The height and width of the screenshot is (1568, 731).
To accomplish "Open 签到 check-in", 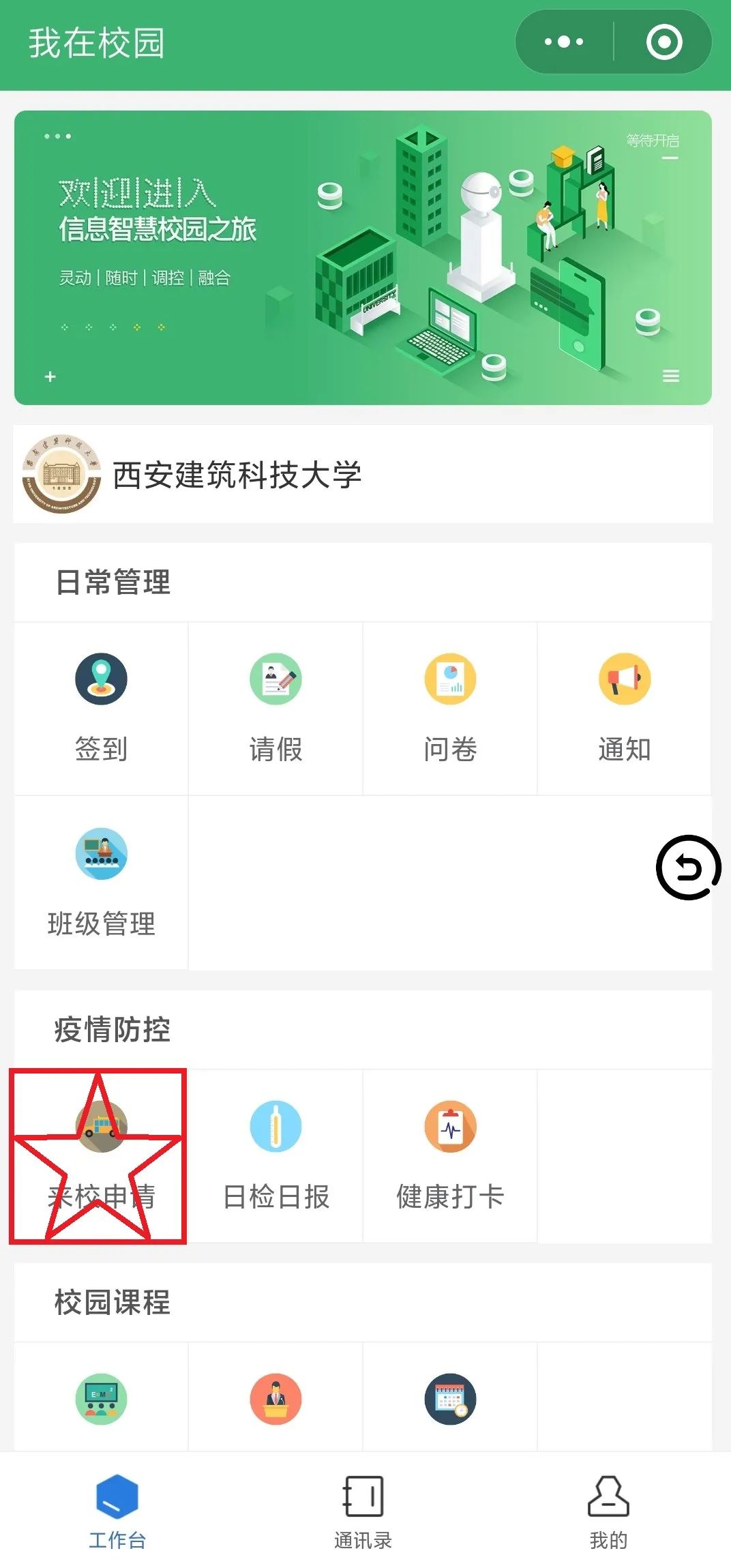I will 101,708.
